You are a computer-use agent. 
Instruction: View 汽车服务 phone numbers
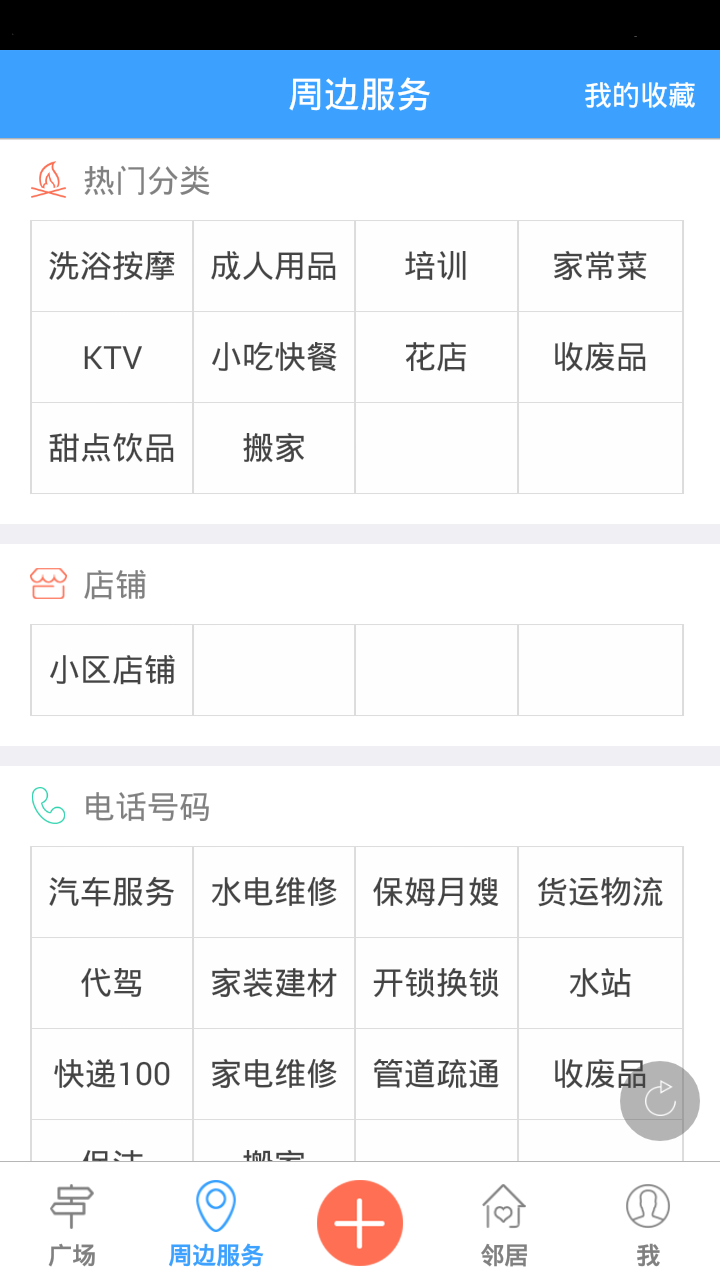click(x=112, y=892)
